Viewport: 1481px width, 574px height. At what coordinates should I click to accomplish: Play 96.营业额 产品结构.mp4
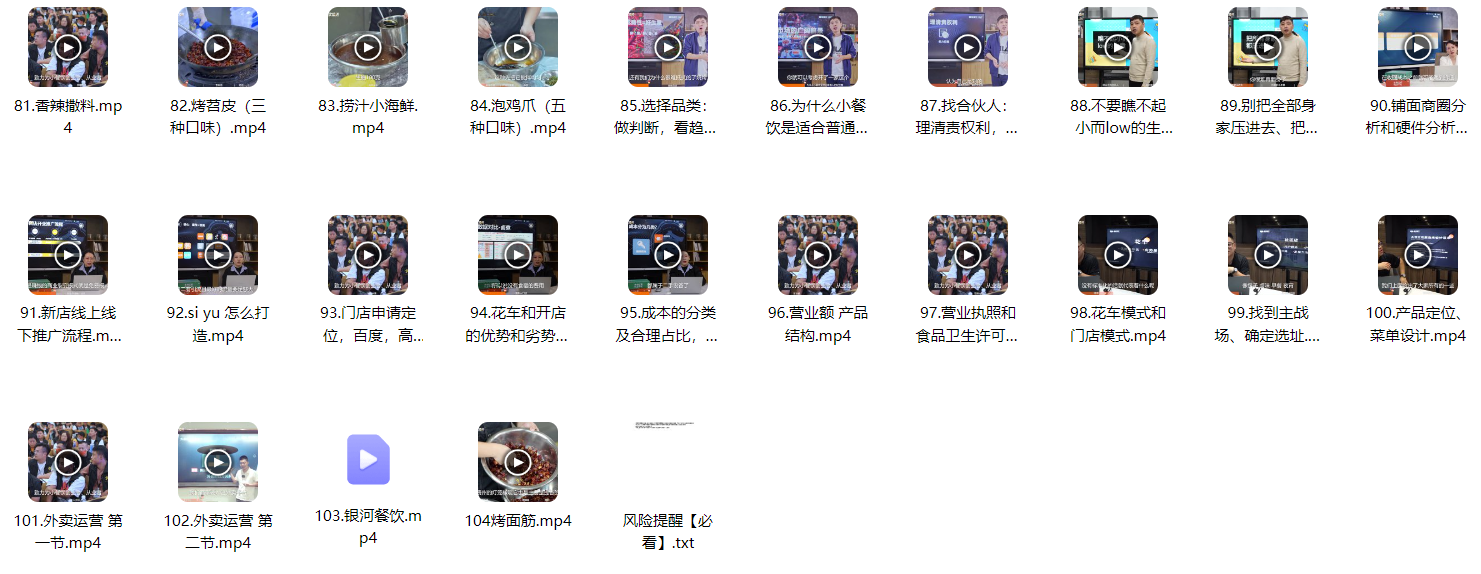[x=818, y=255]
